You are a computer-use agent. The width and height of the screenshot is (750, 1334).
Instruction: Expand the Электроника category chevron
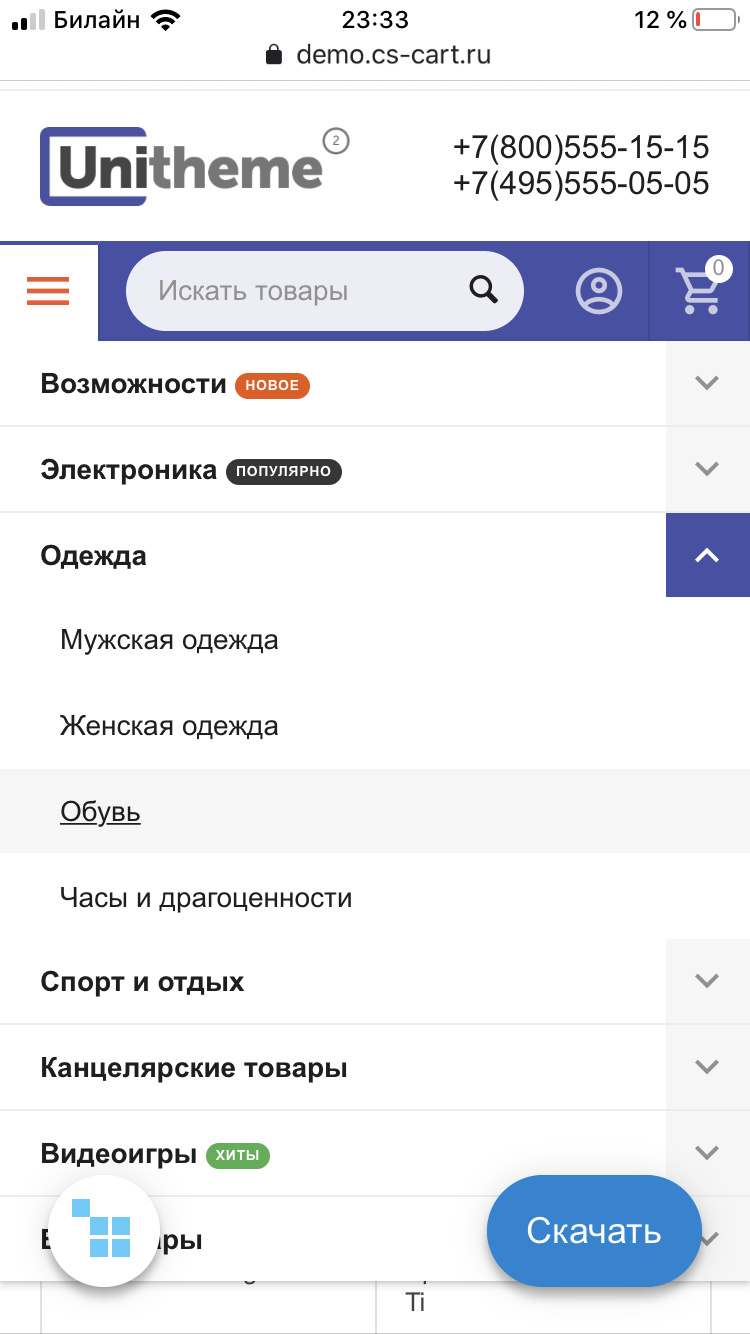pos(707,469)
